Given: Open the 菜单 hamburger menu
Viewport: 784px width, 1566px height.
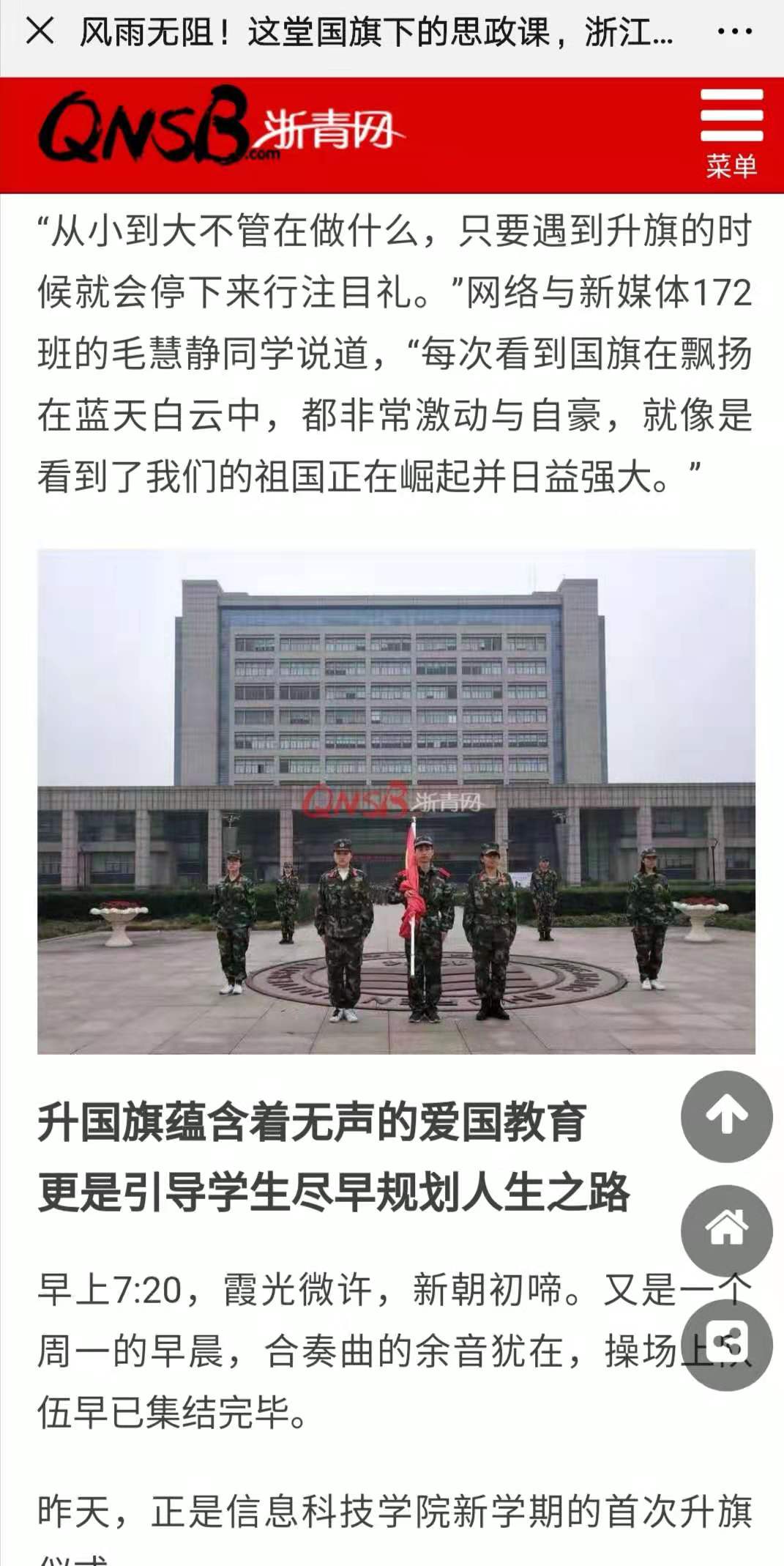Looking at the screenshot, I should pos(731,133).
